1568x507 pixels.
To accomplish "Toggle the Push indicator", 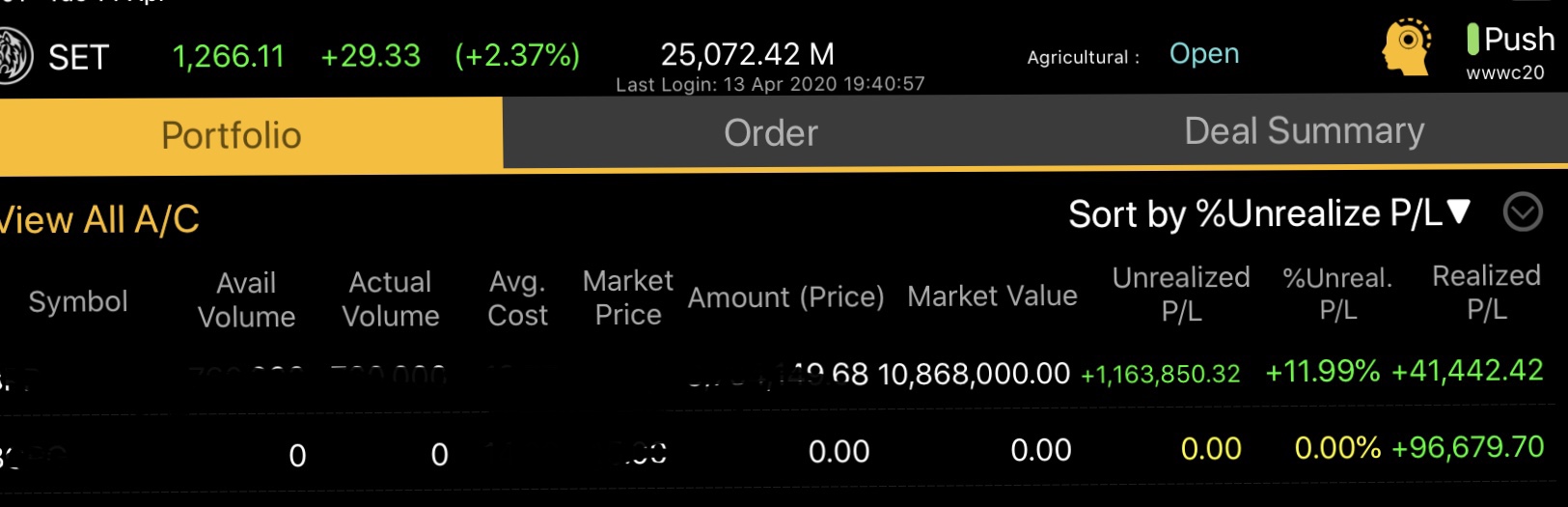I will [1509, 40].
